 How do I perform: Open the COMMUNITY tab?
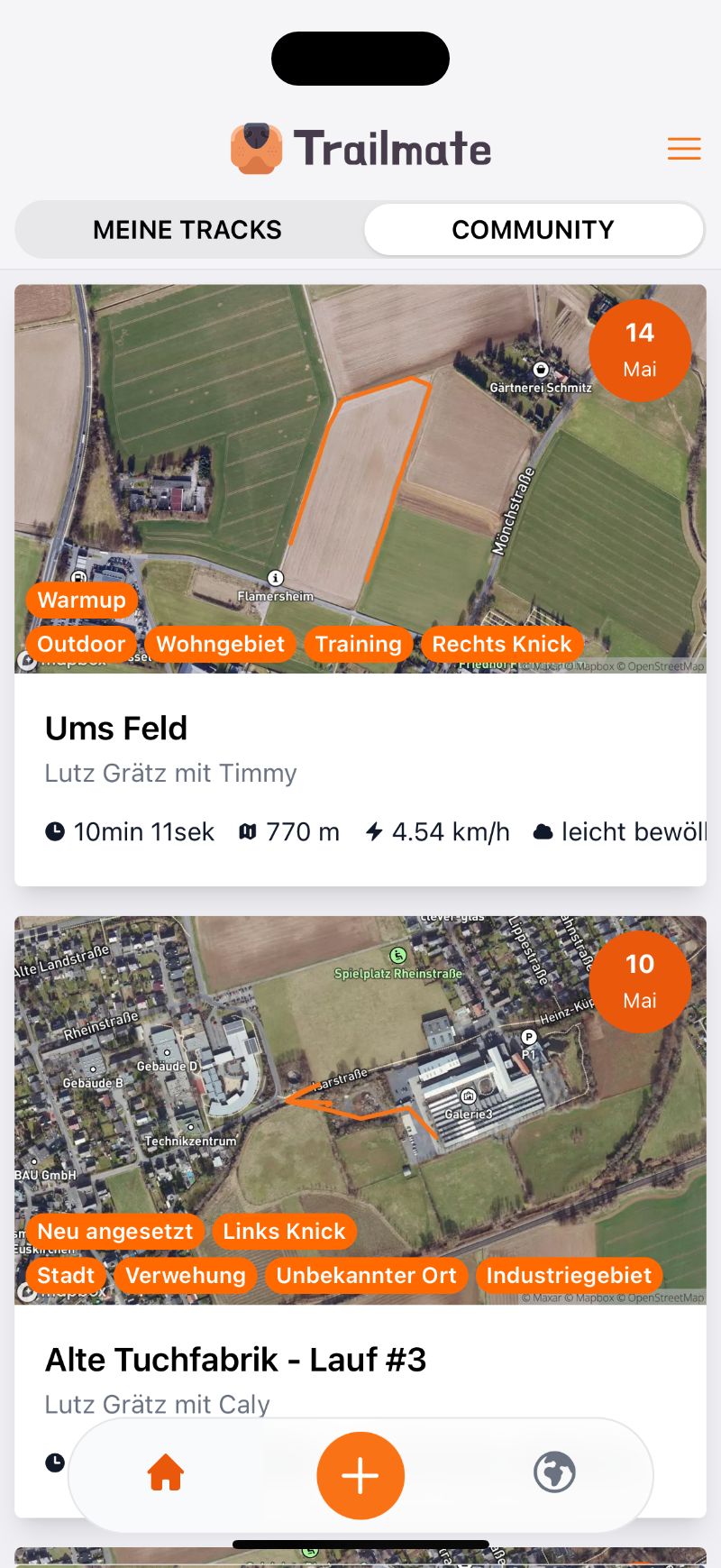pyautogui.click(x=533, y=229)
